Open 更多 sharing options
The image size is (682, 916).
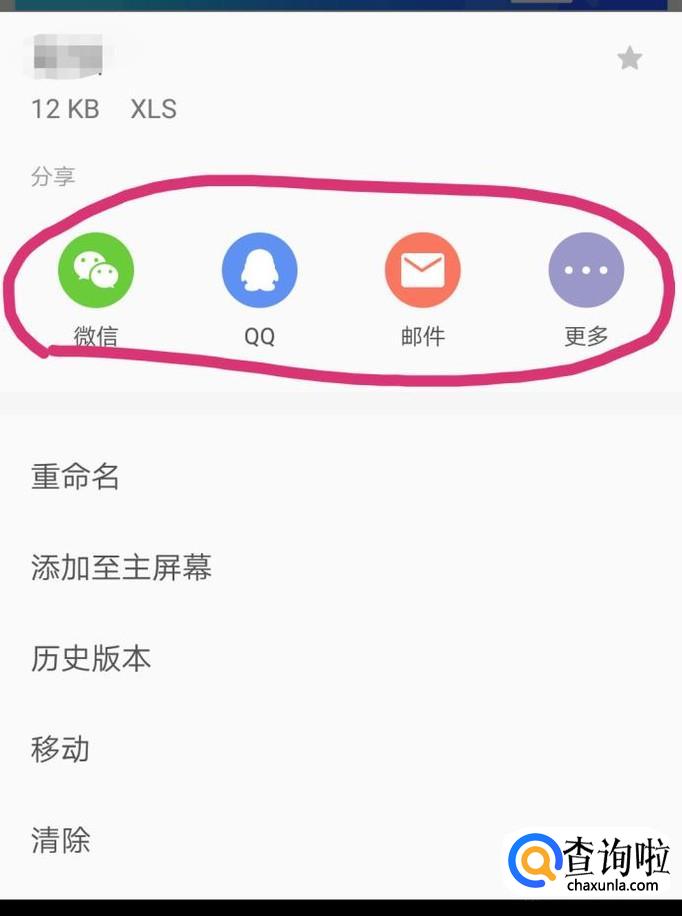pos(586,270)
